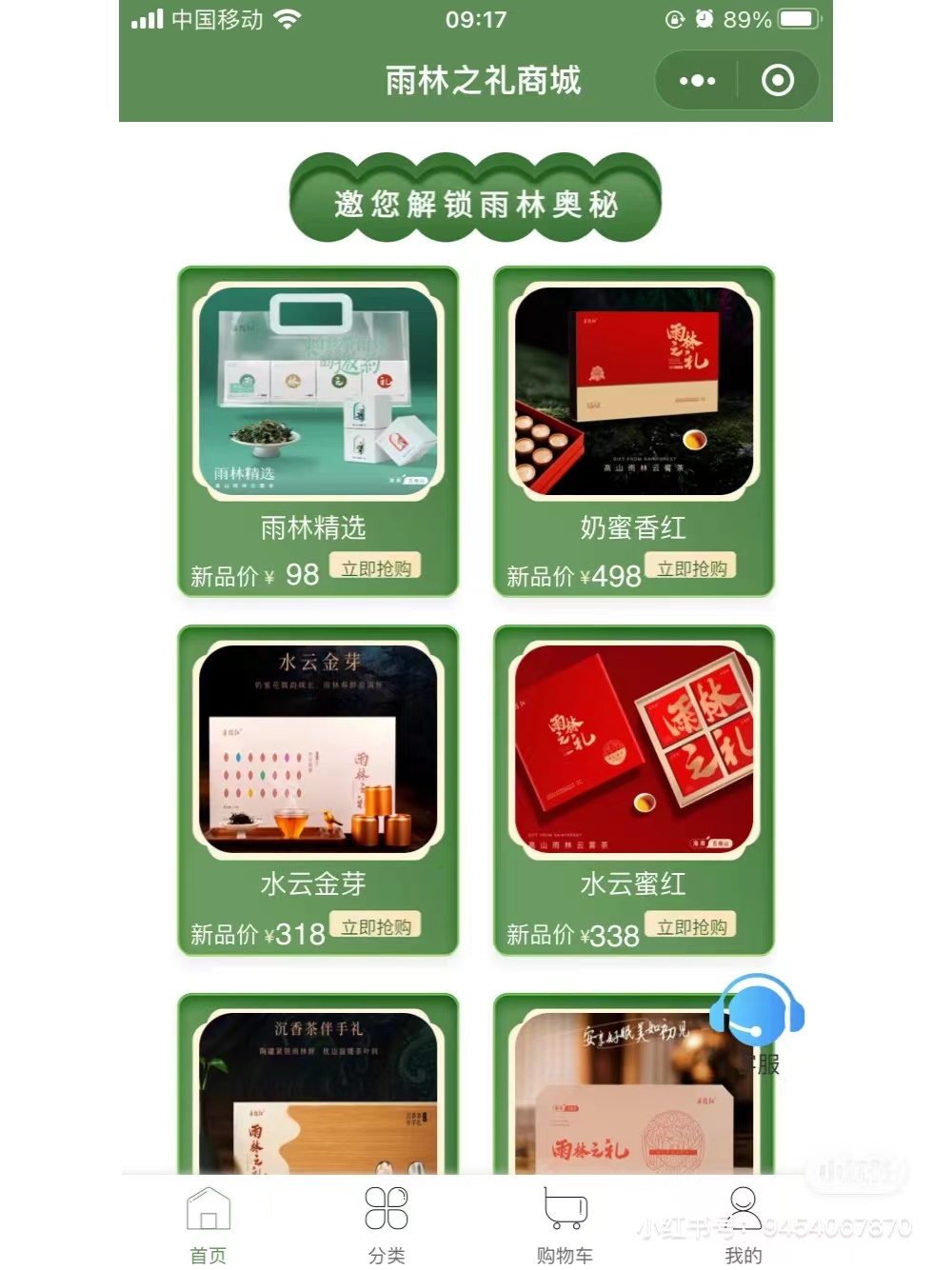Open the 沉香茶伴手礼 product tile
The width and height of the screenshot is (952, 1270).
click(x=318, y=1090)
